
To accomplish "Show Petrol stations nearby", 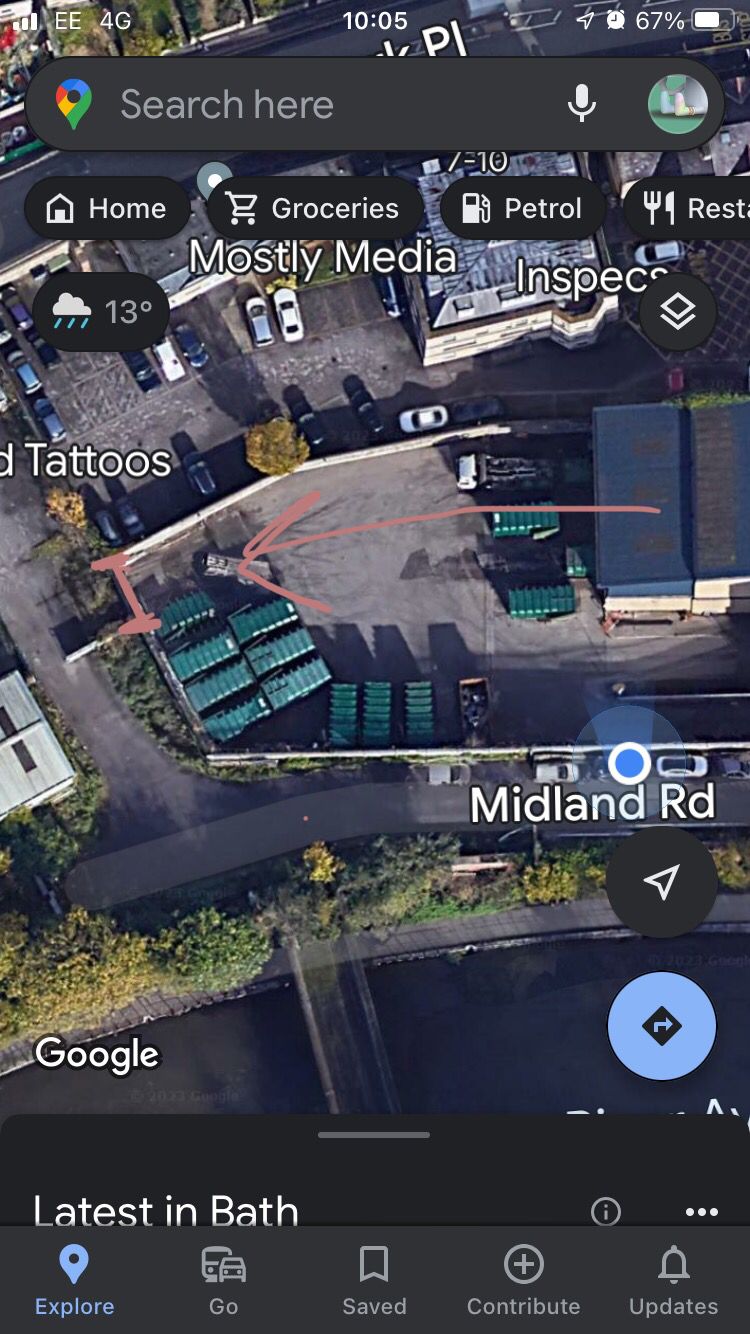I will click(x=522, y=208).
